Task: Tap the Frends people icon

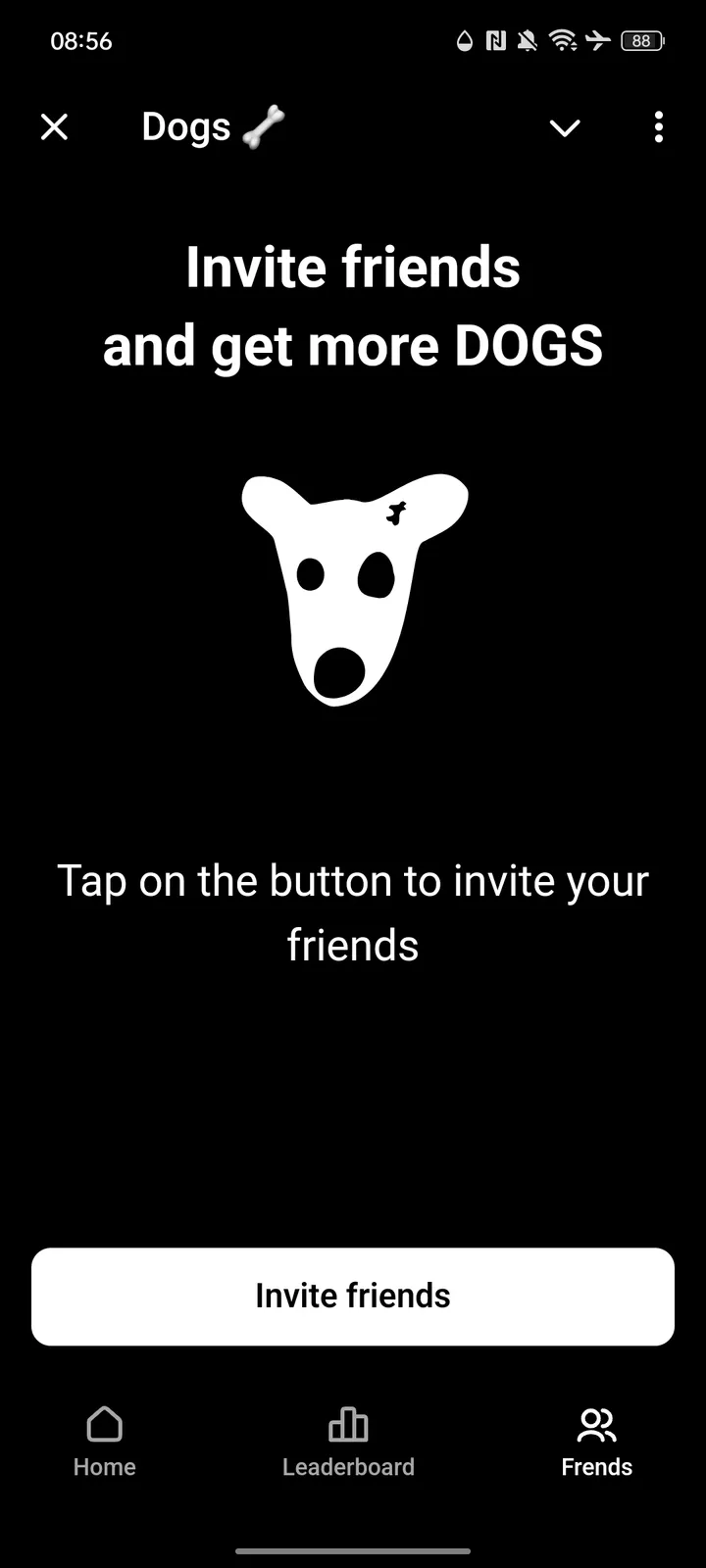Action: 596,1423
